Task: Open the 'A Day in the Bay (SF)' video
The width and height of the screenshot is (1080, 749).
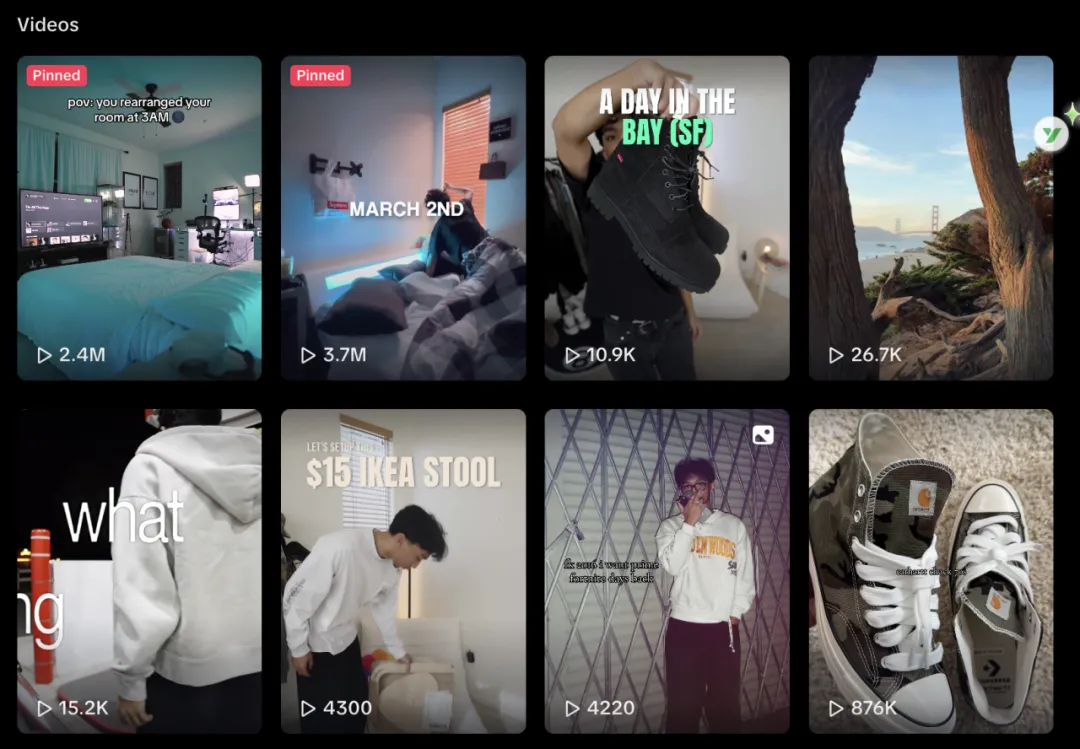Action: tap(667, 218)
